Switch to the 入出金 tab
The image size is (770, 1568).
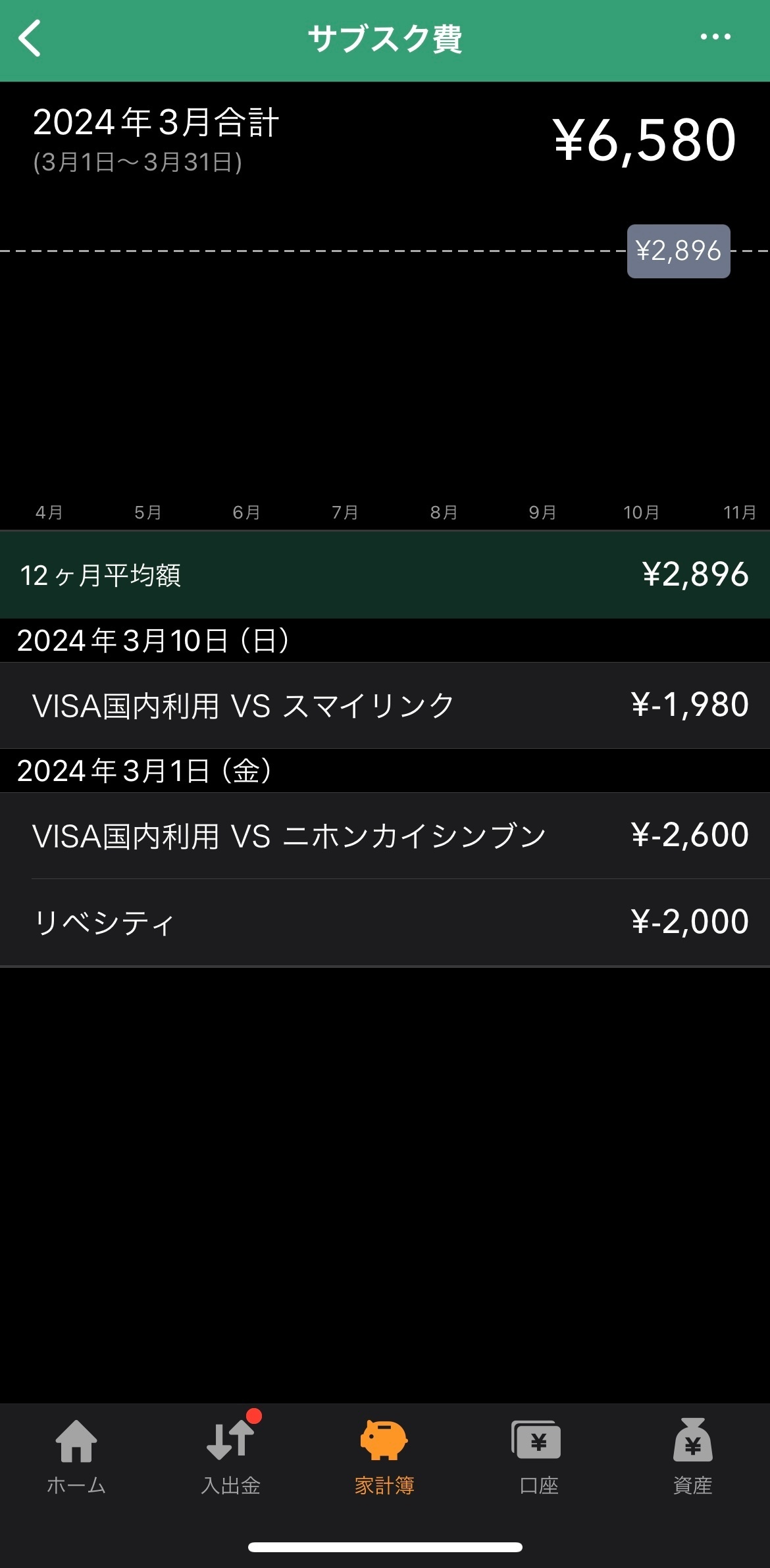[230, 1455]
